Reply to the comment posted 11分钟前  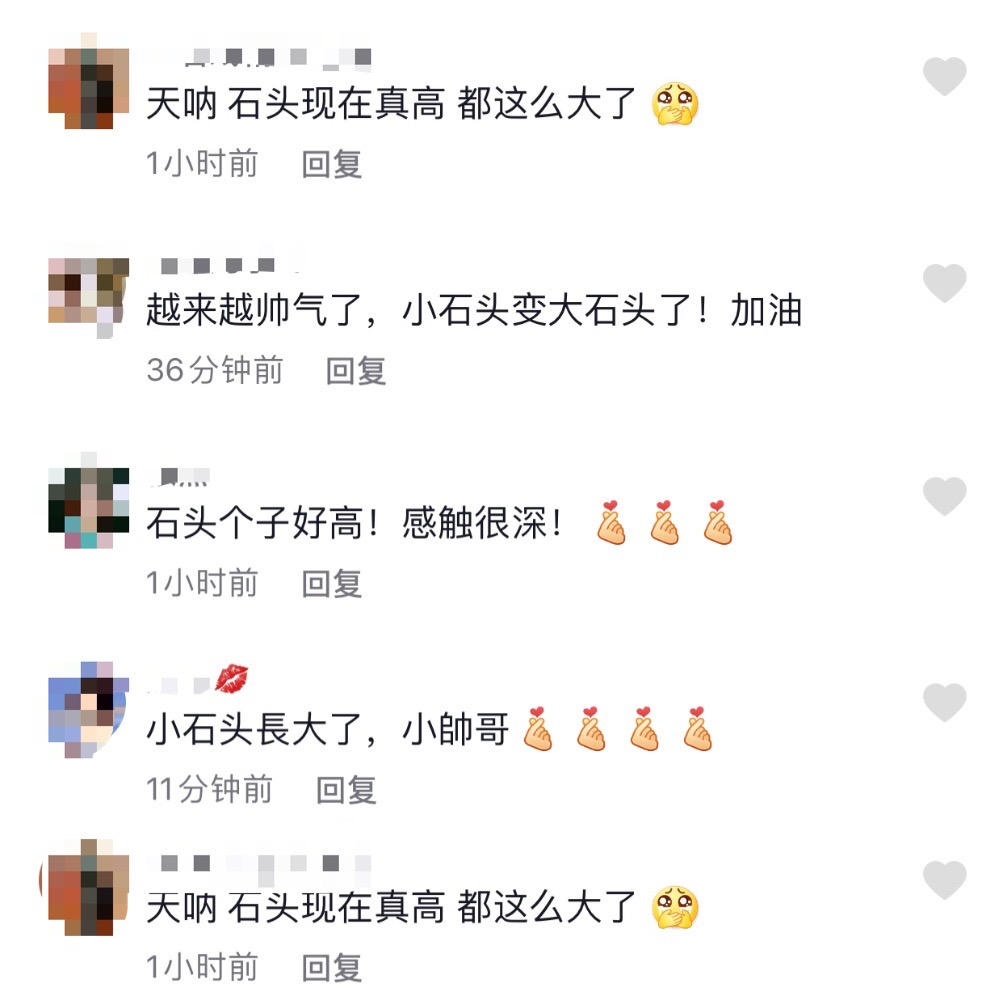pos(346,790)
